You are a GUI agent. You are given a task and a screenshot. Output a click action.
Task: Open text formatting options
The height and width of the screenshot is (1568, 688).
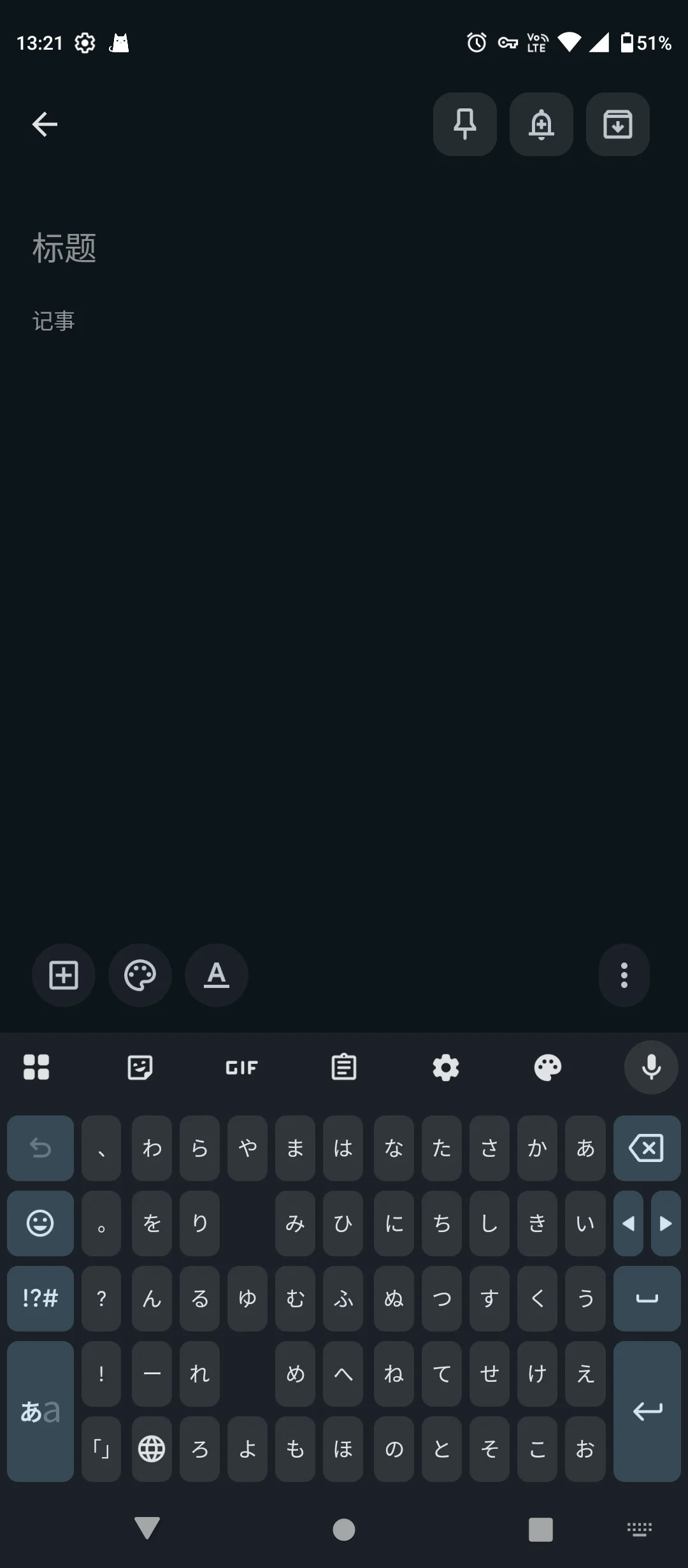tap(217, 975)
